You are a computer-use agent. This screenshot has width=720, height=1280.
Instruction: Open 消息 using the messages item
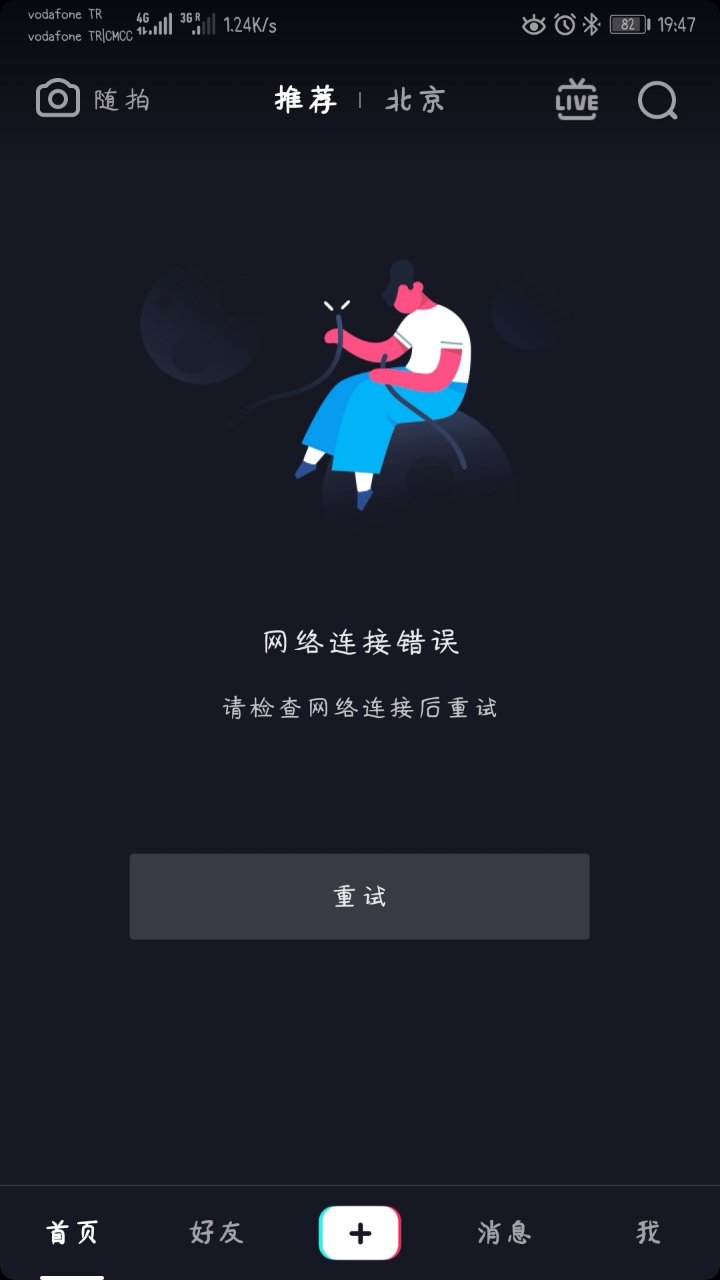point(503,1234)
